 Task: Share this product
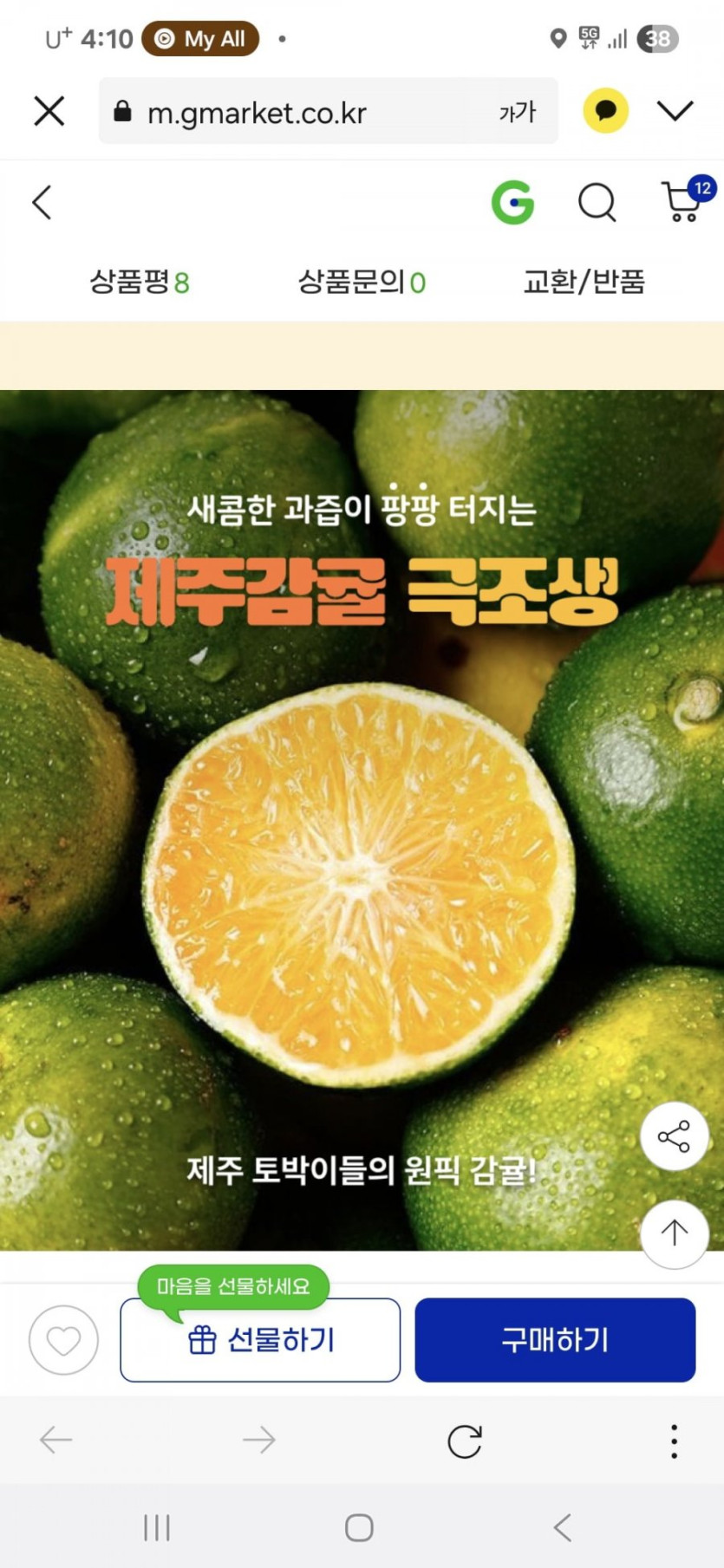(674, 1136)
